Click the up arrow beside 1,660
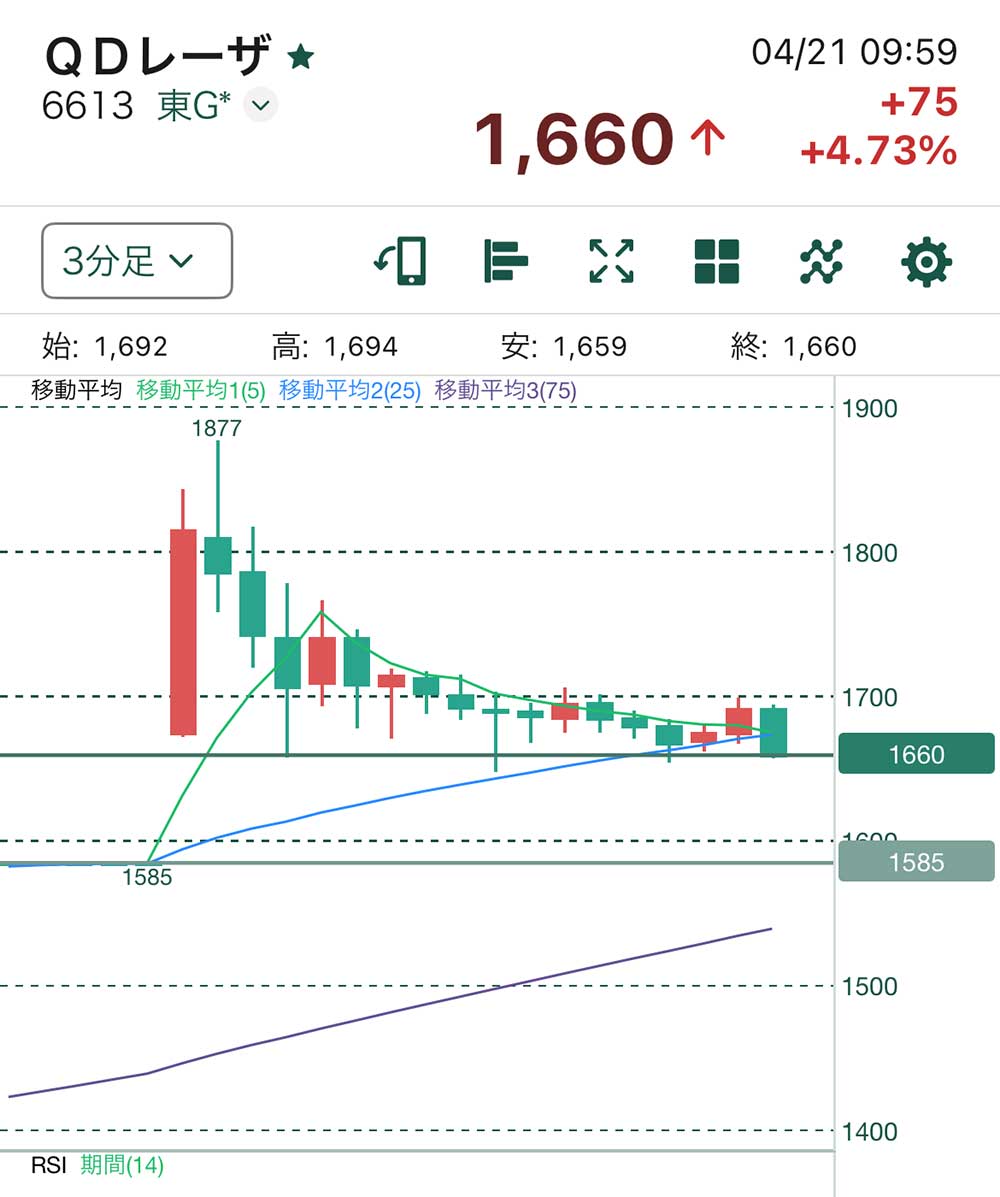 point(705,138)
